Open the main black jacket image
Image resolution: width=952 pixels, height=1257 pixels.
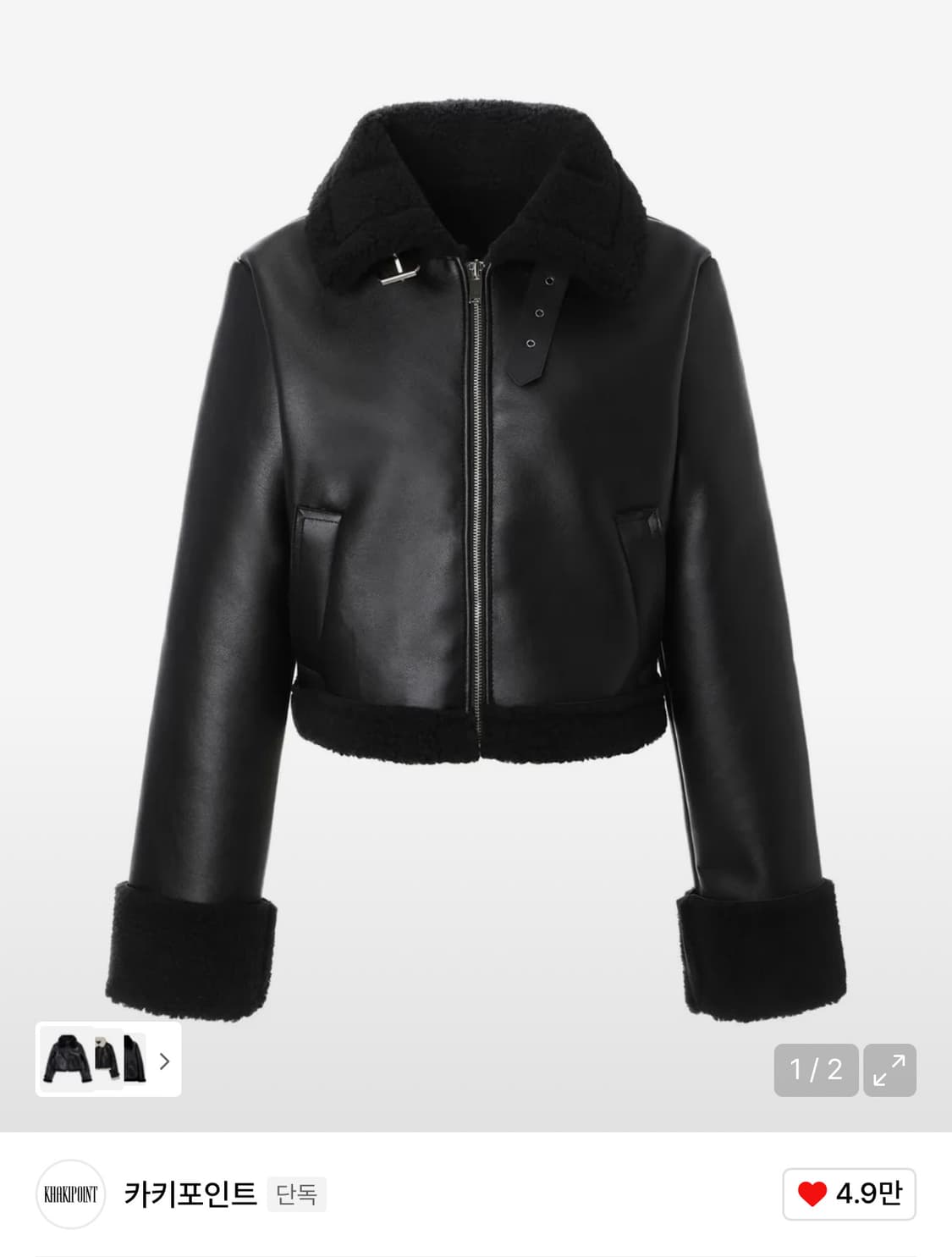[x=476, y=525]
